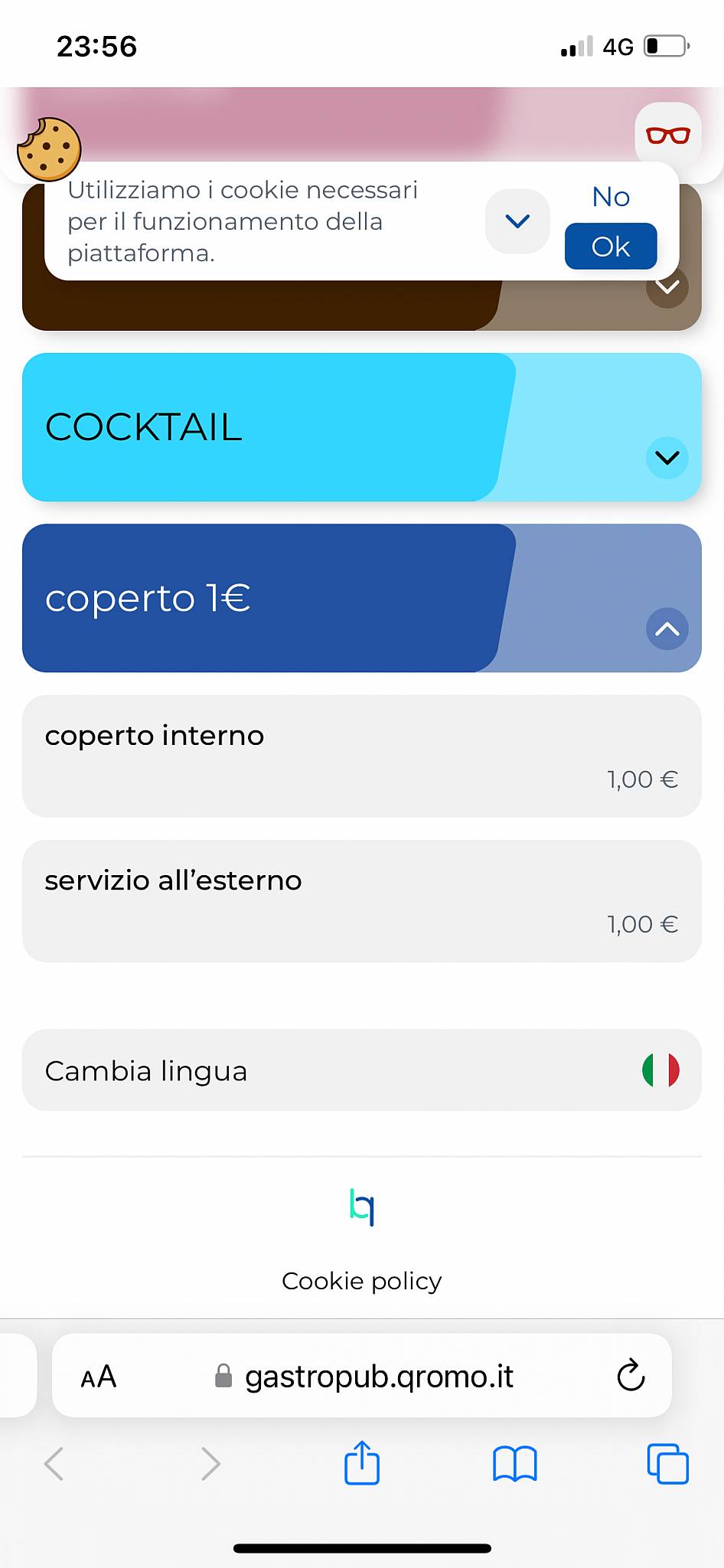Open the COCKTAIL menu category
The width and height of the screenshot is (724, 1568).
coord(230,427)
